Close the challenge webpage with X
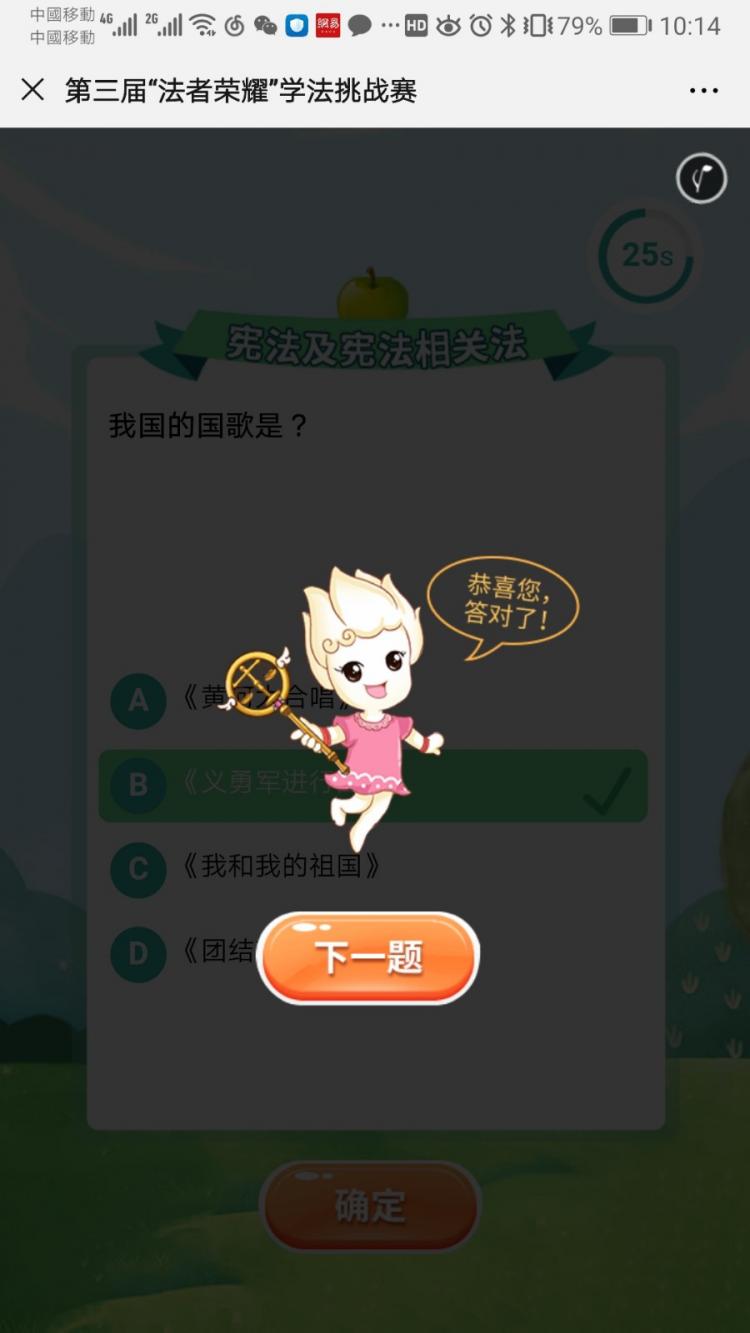Viewport: 750px width, 1333px height. (33, 90)
